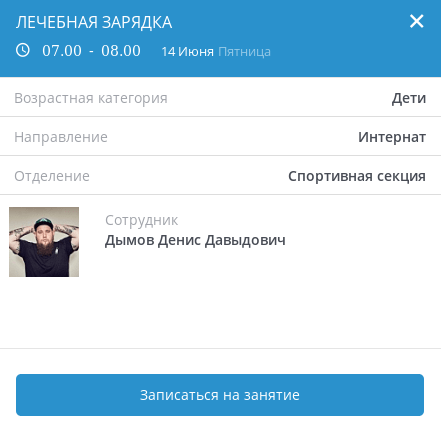The width and height of the screenshot is (441, 428).
Task: Close the Лечебная зарядка dialog
Action: 416,21
